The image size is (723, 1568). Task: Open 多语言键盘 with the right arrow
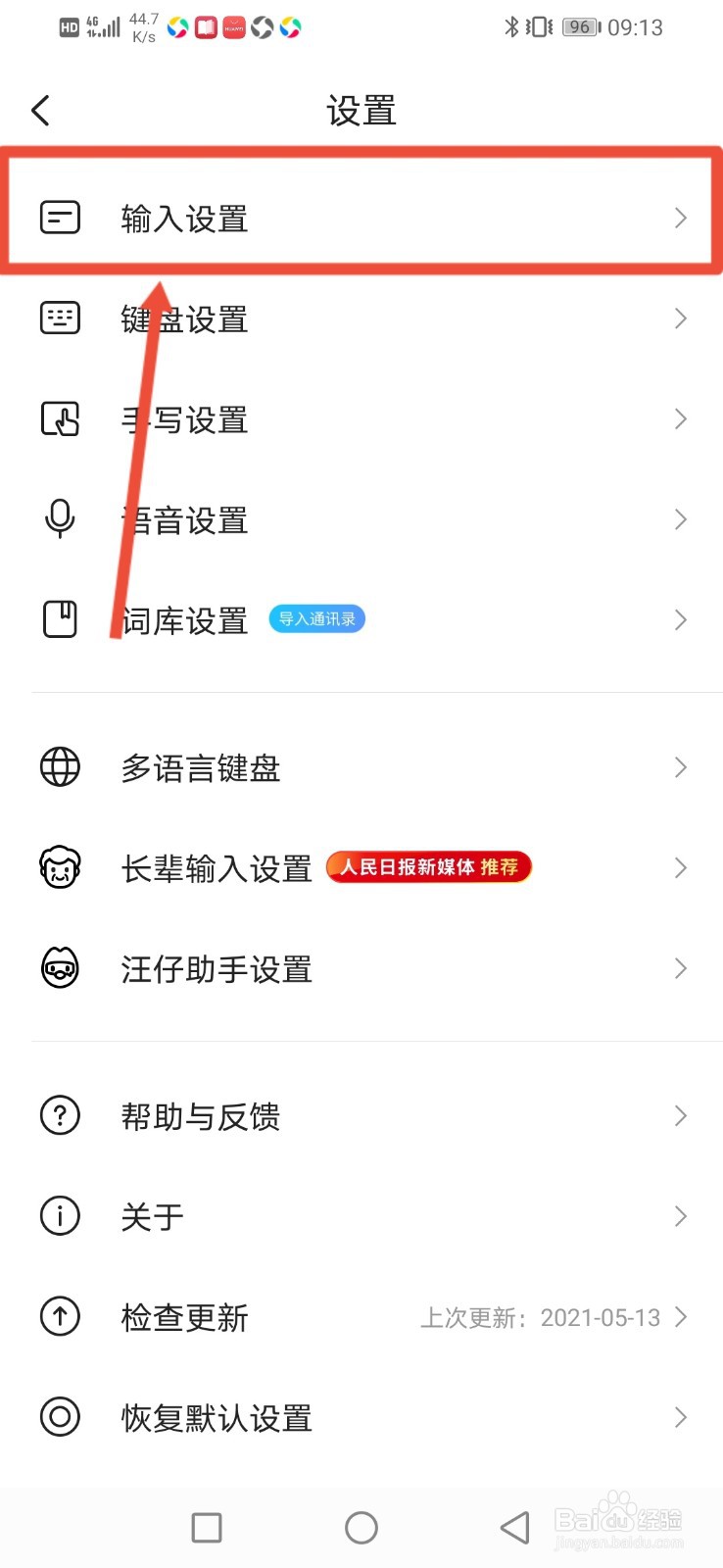click(x=680, y=767)
